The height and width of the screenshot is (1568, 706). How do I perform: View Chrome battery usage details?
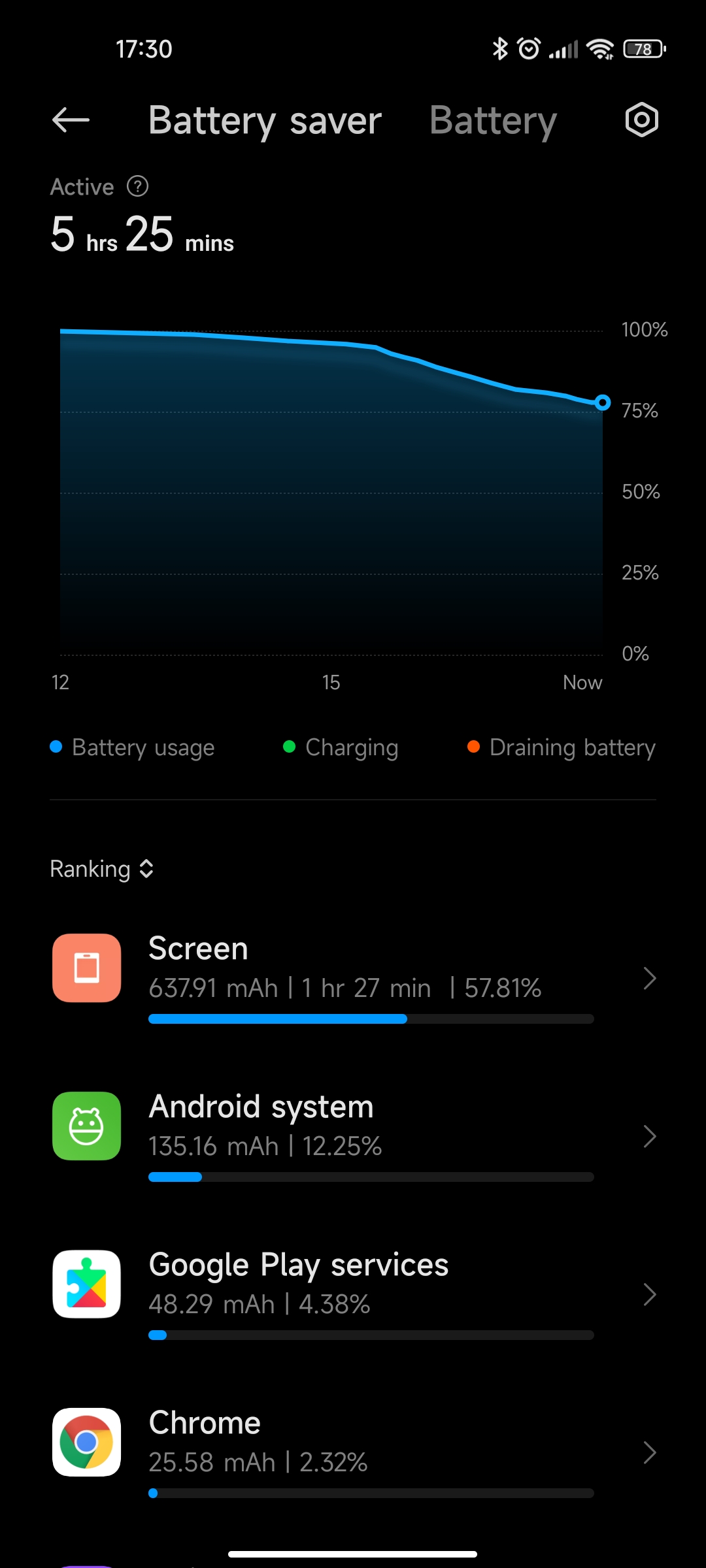(x=353, y=1453)
